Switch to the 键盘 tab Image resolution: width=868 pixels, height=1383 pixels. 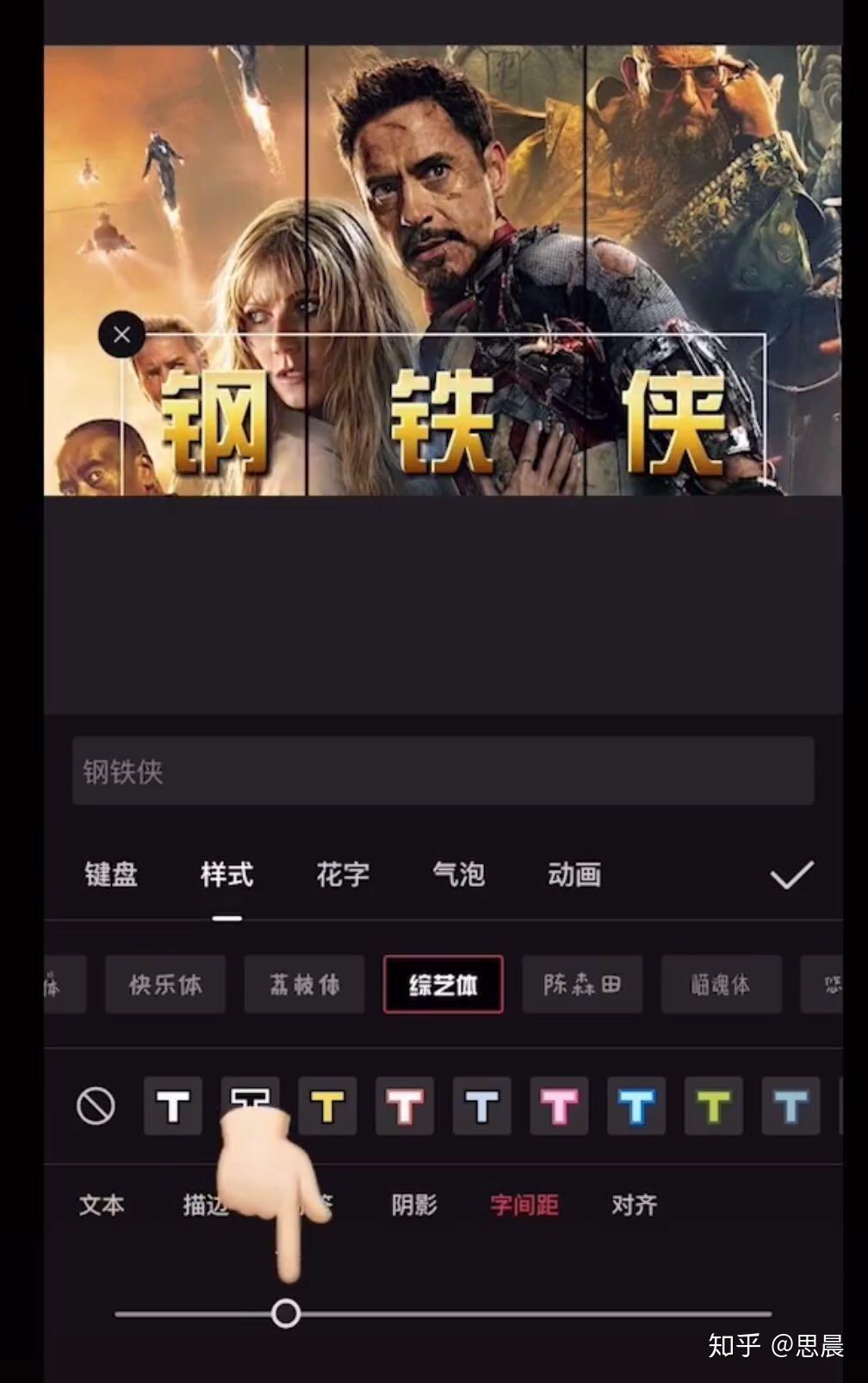[x=111, y=875]
